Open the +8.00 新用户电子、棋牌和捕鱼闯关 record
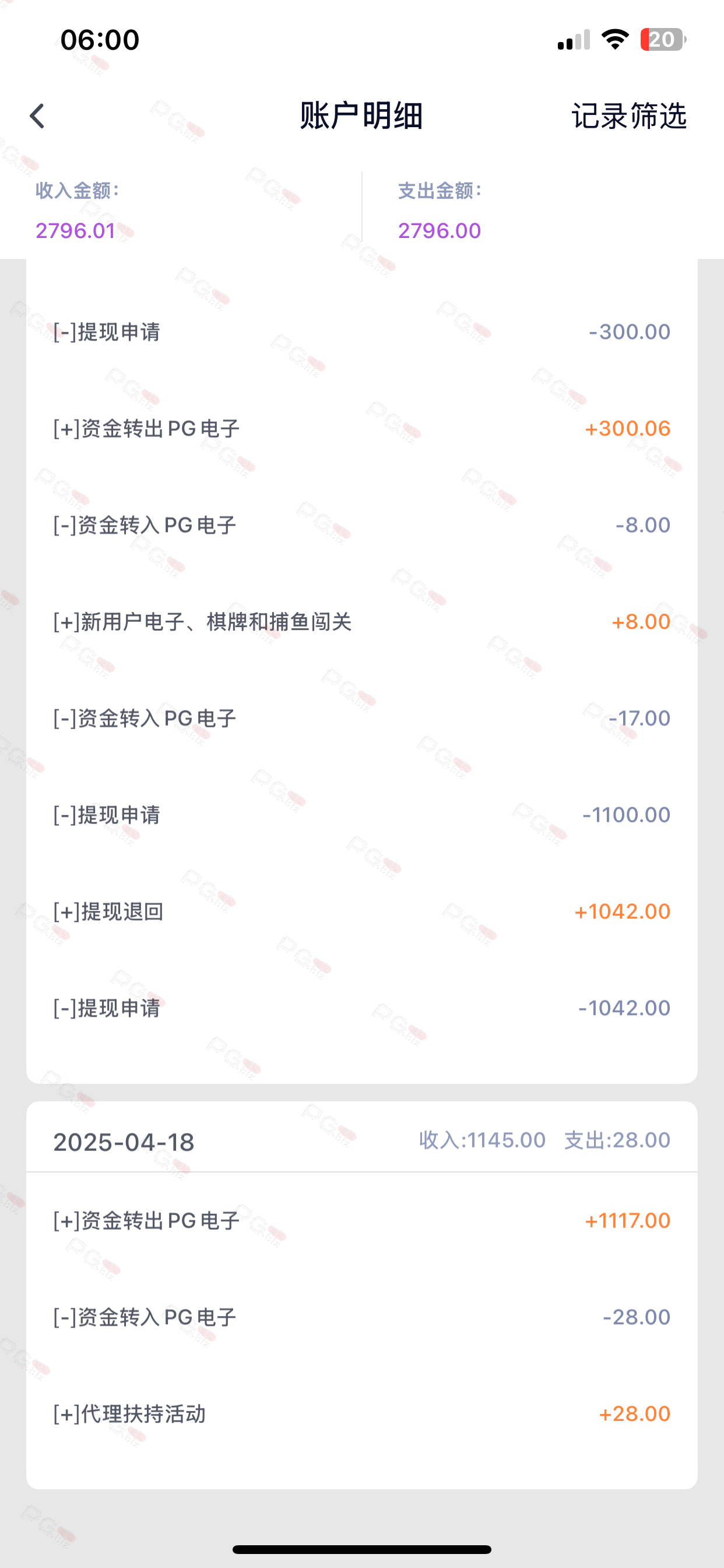The height and width of the screenshot is (1568, 724). pos(362,621)
